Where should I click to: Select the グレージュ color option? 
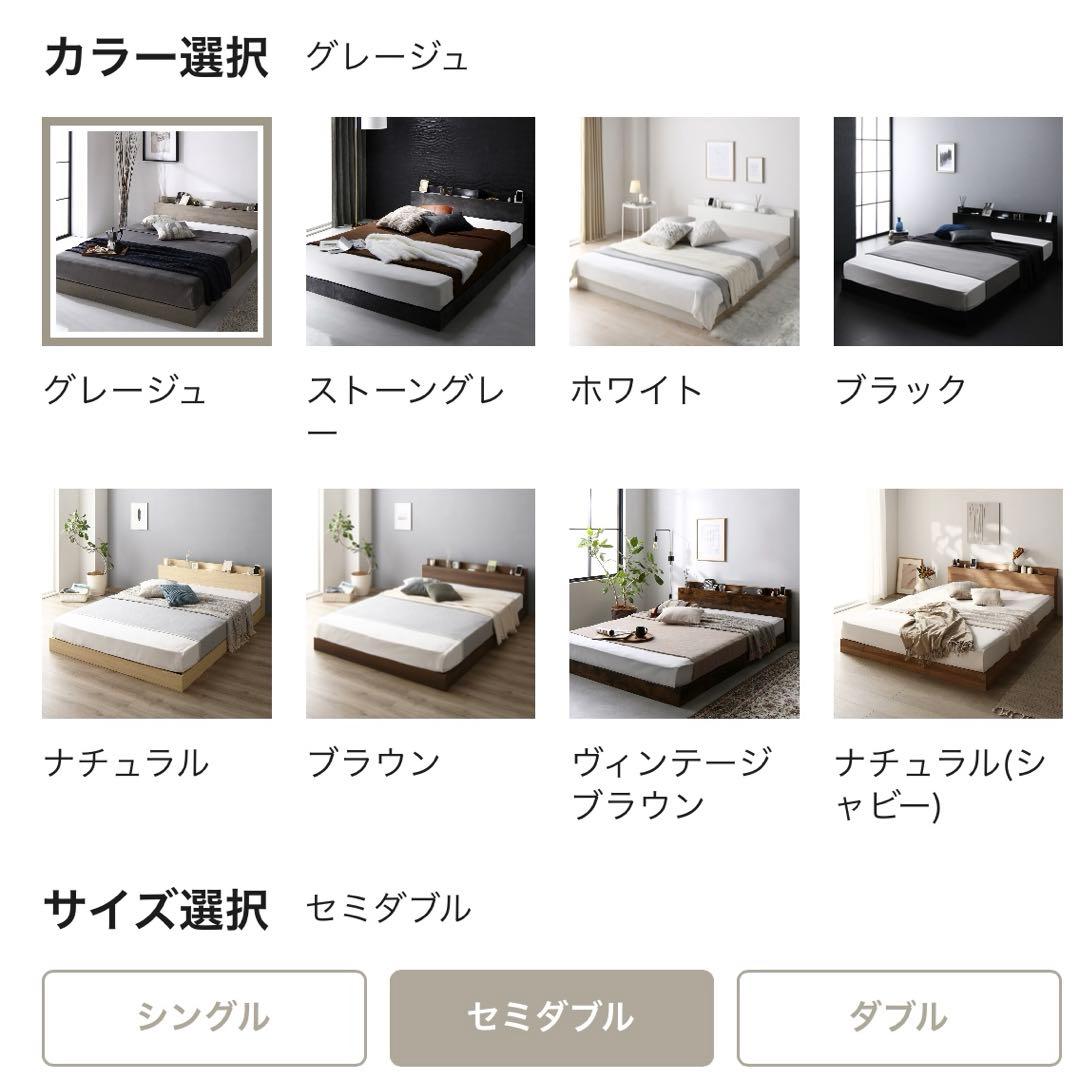[156, 232]
